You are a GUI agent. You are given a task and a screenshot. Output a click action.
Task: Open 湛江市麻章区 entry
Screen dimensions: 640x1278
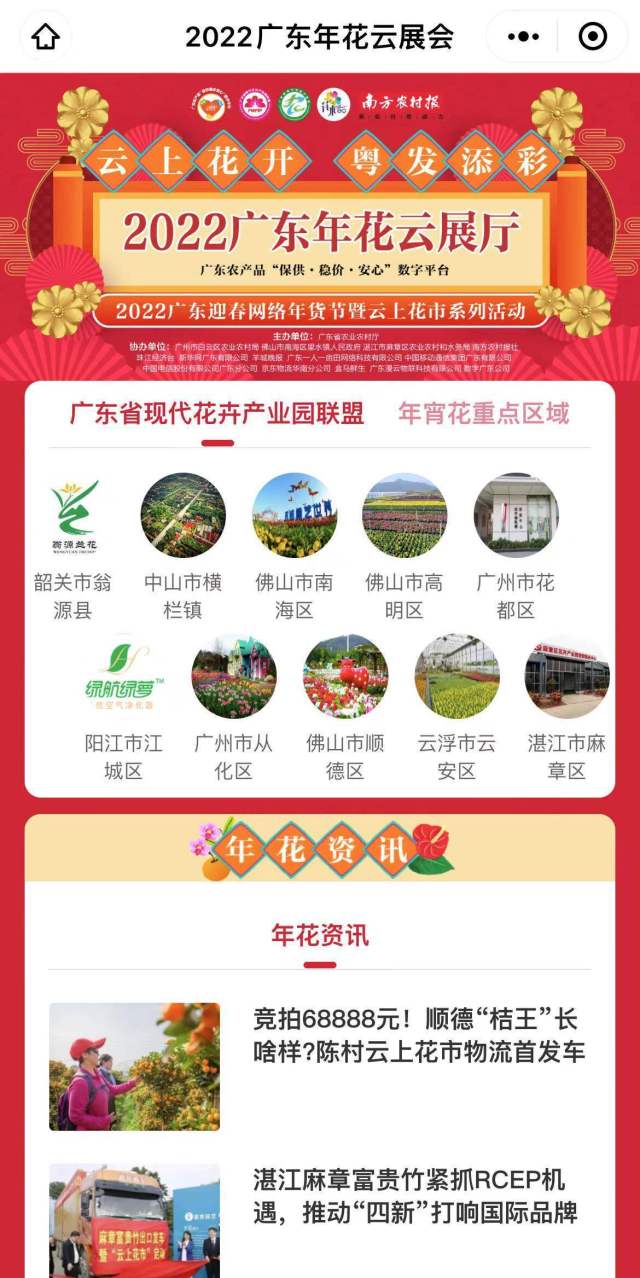pos(567,707)
